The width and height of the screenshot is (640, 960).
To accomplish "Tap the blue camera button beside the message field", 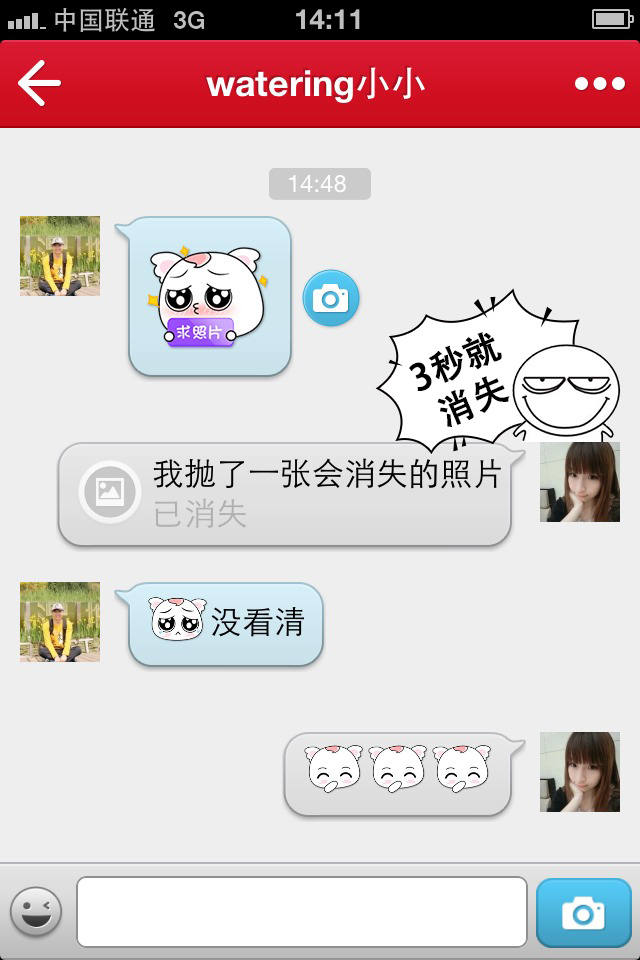I will [x=583, y=912].
